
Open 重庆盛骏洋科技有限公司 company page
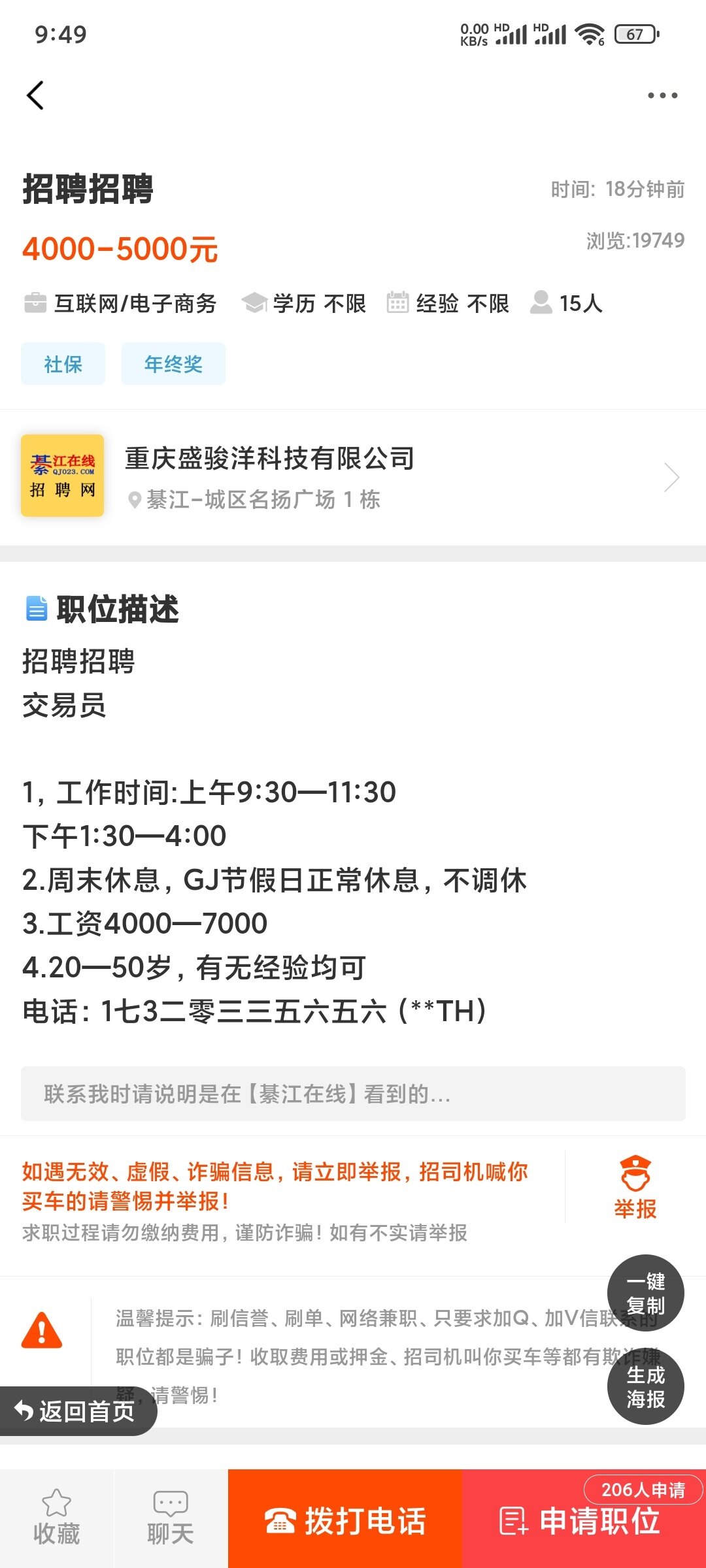tap(353, 477)
